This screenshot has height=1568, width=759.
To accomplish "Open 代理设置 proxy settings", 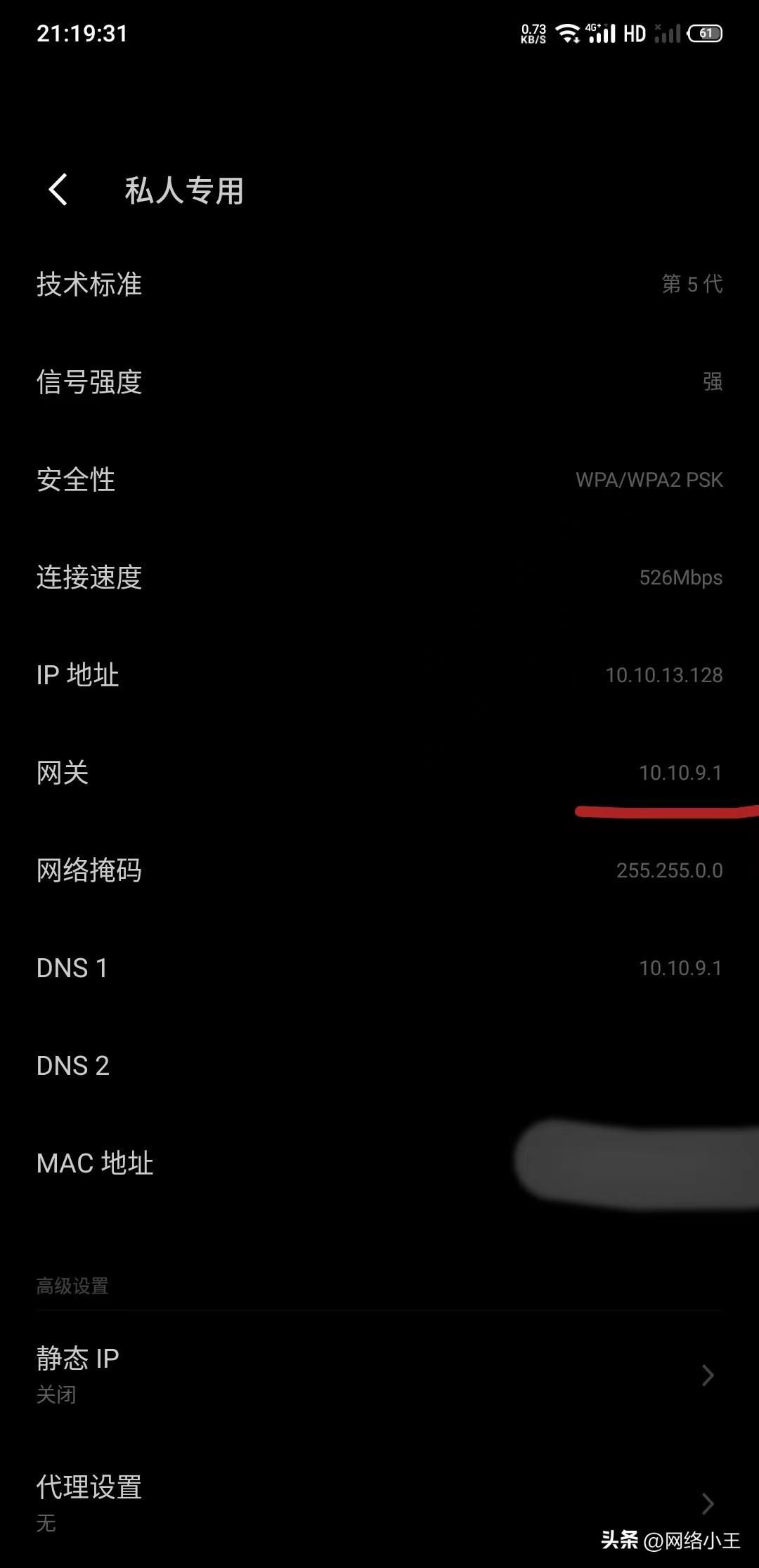I will [379, 1502].
